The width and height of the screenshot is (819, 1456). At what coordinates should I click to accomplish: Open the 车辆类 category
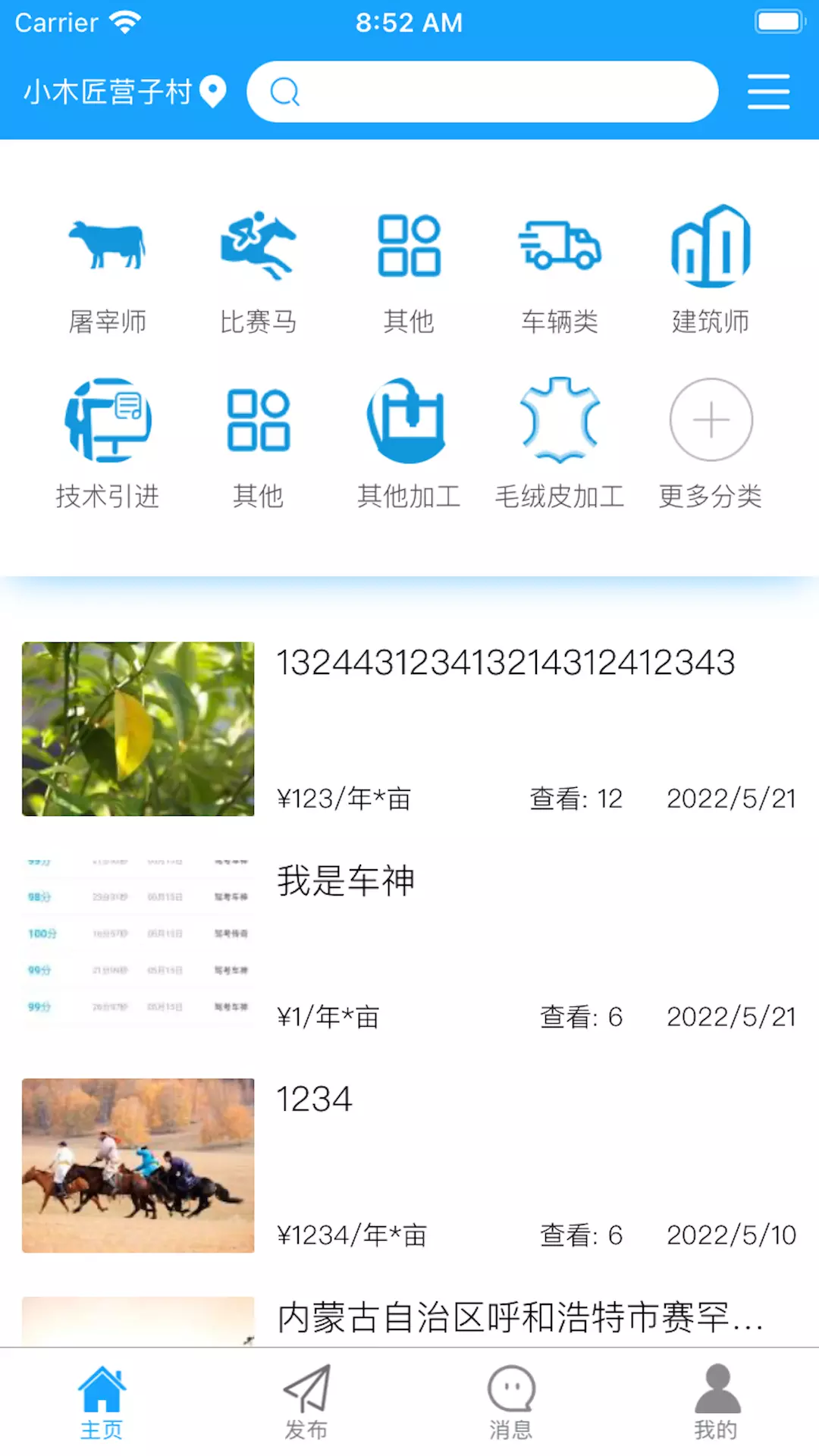560,270
